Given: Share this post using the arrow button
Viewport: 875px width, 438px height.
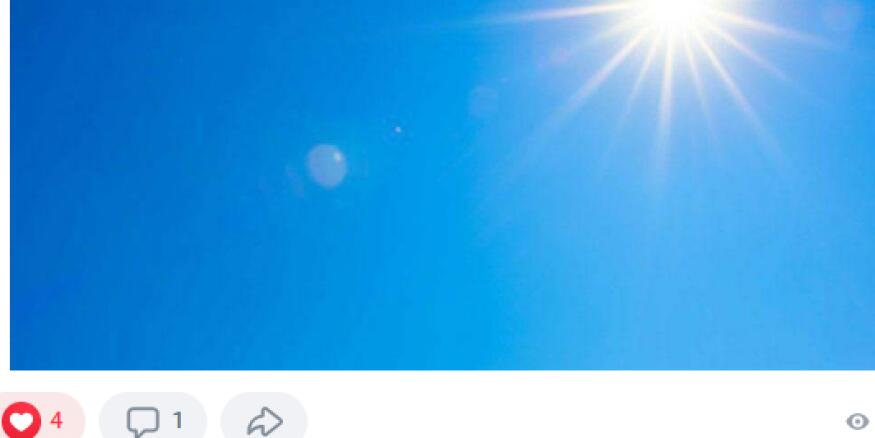Looking at the screenshot, I should (x=264, y=420).
